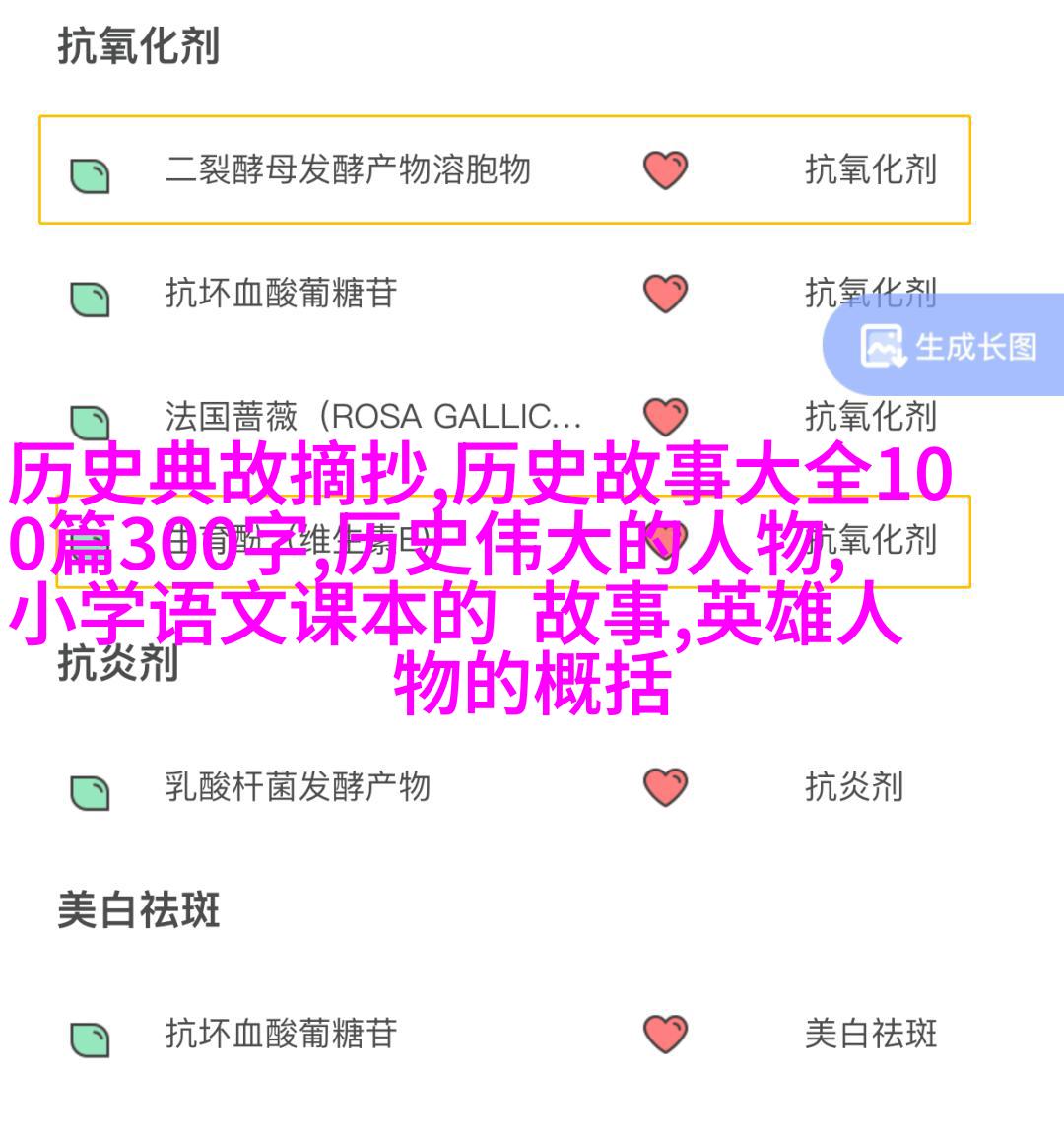The width and height of the screenshot is (1064, 1140).
Task: Open 抗坏血酸葡糖苷 under the 抗氧化剂 section
Action: [x=281, y=294]
